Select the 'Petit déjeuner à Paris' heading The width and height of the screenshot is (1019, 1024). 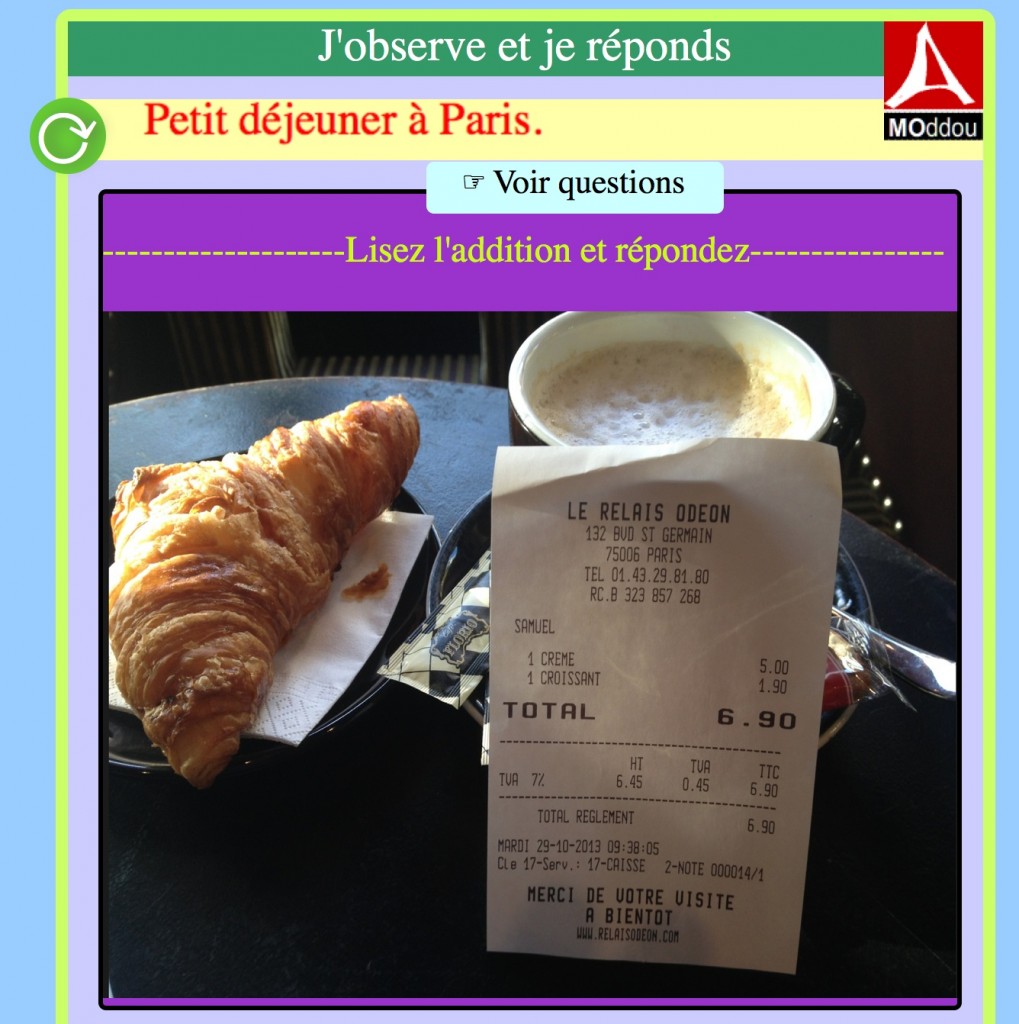(x=345, y=119)
